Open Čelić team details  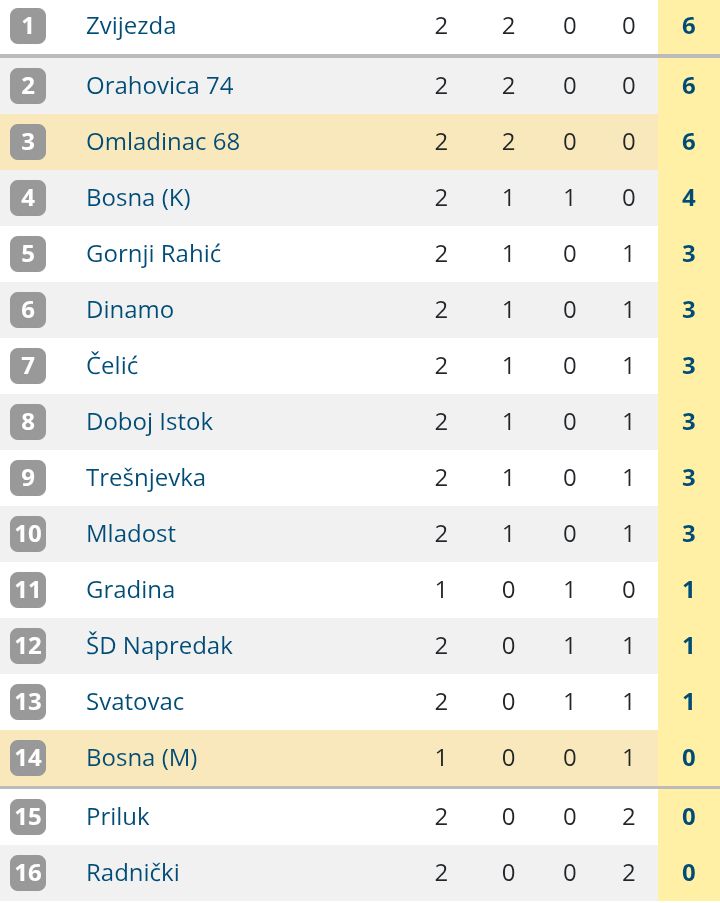112,366
